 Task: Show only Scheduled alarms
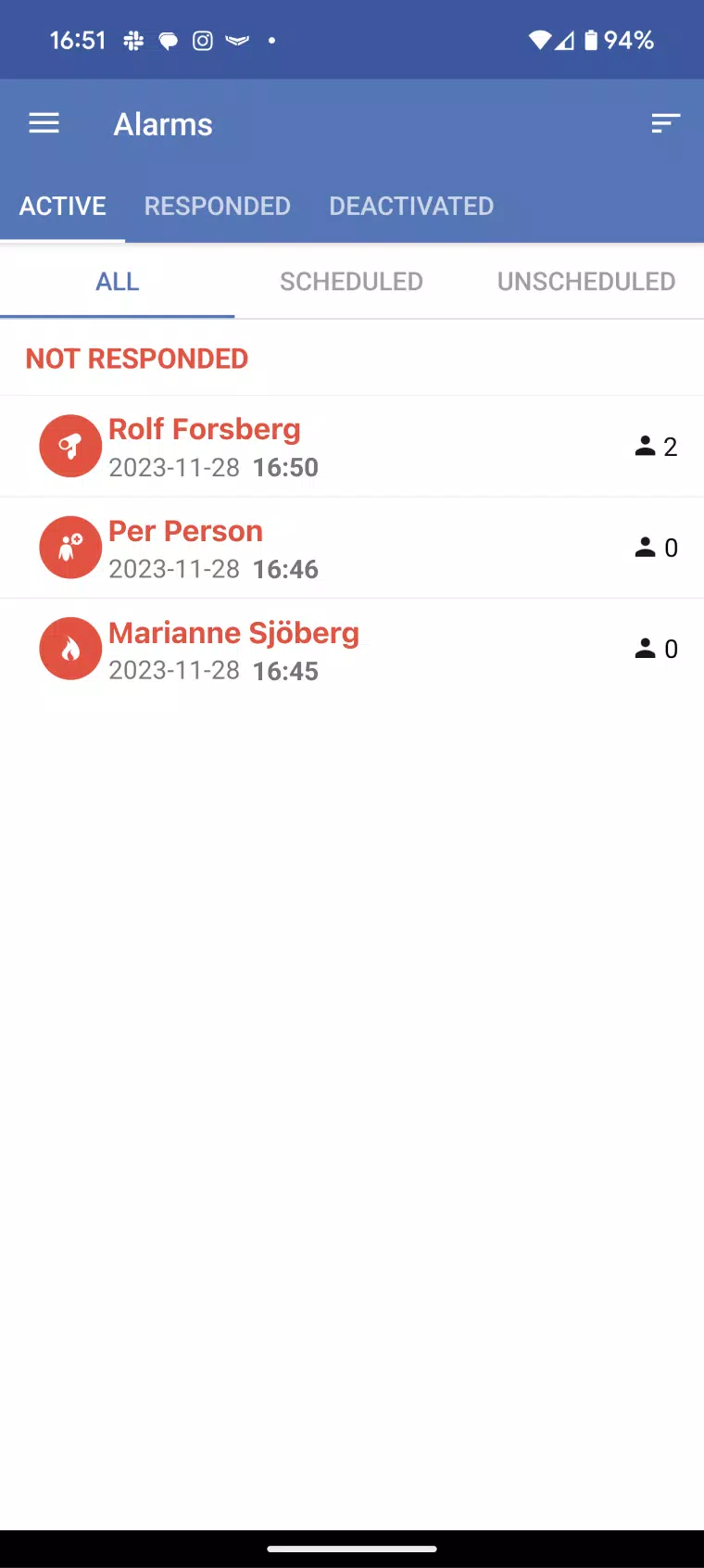351,282
